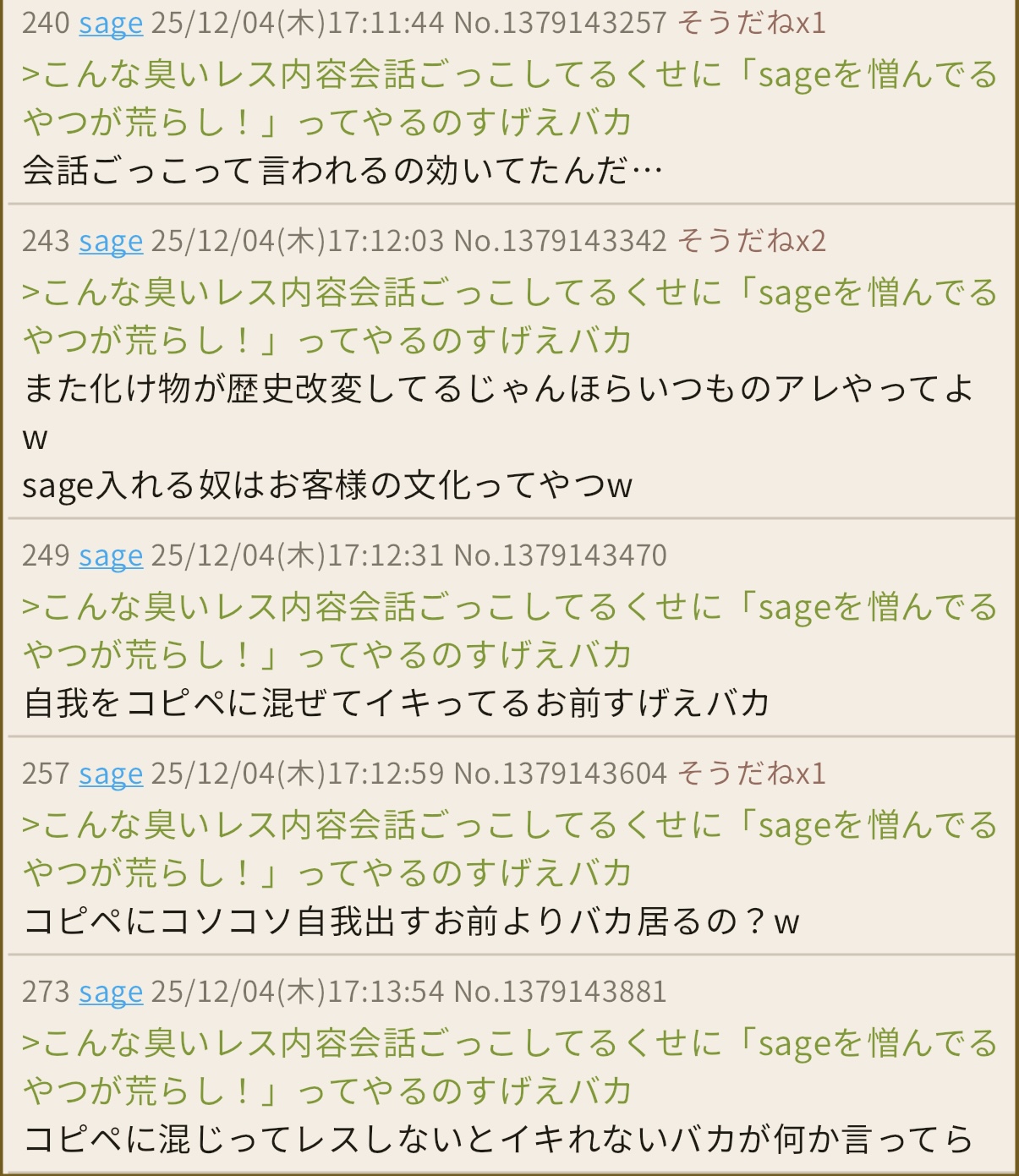Open the sage link on post 273
Screen dimensions: 1019x1176
[111, 993]
